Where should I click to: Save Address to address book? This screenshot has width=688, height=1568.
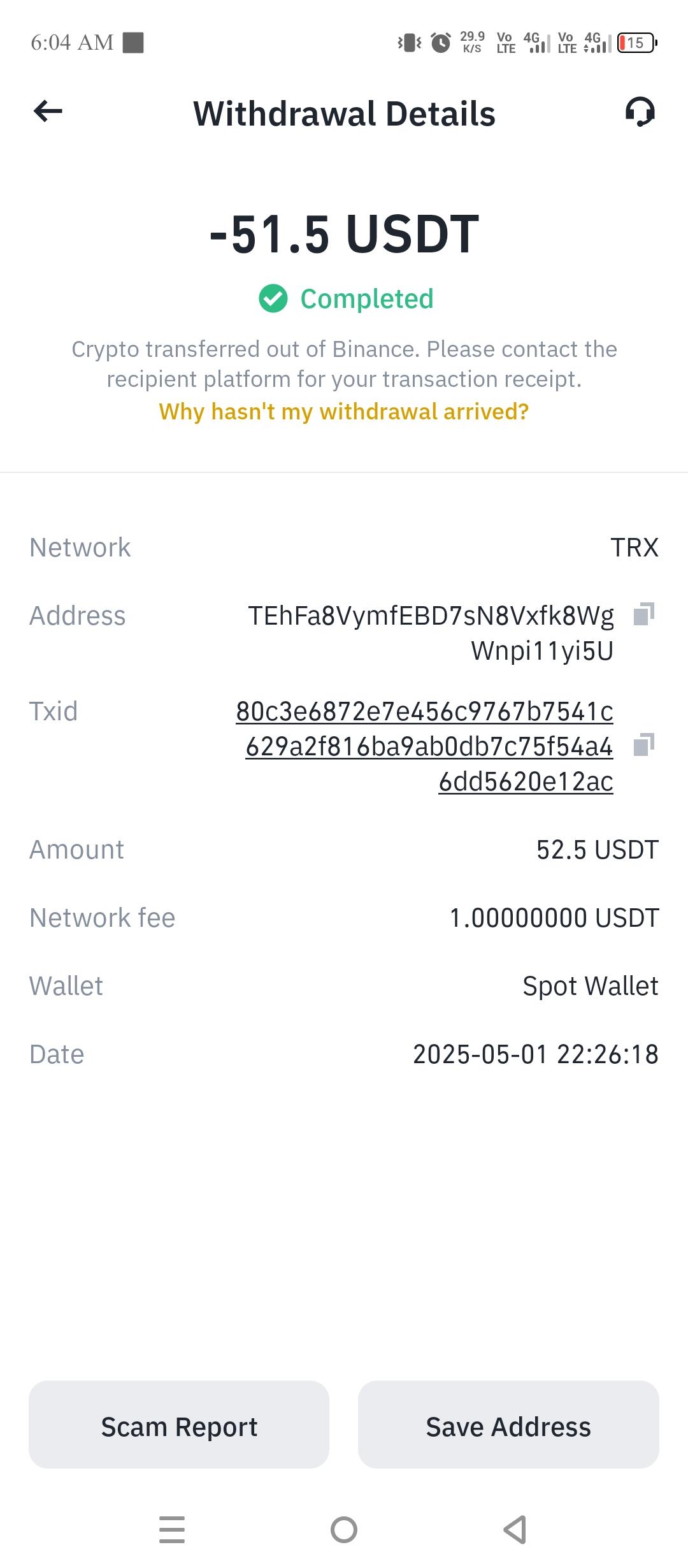[508, 1426]
